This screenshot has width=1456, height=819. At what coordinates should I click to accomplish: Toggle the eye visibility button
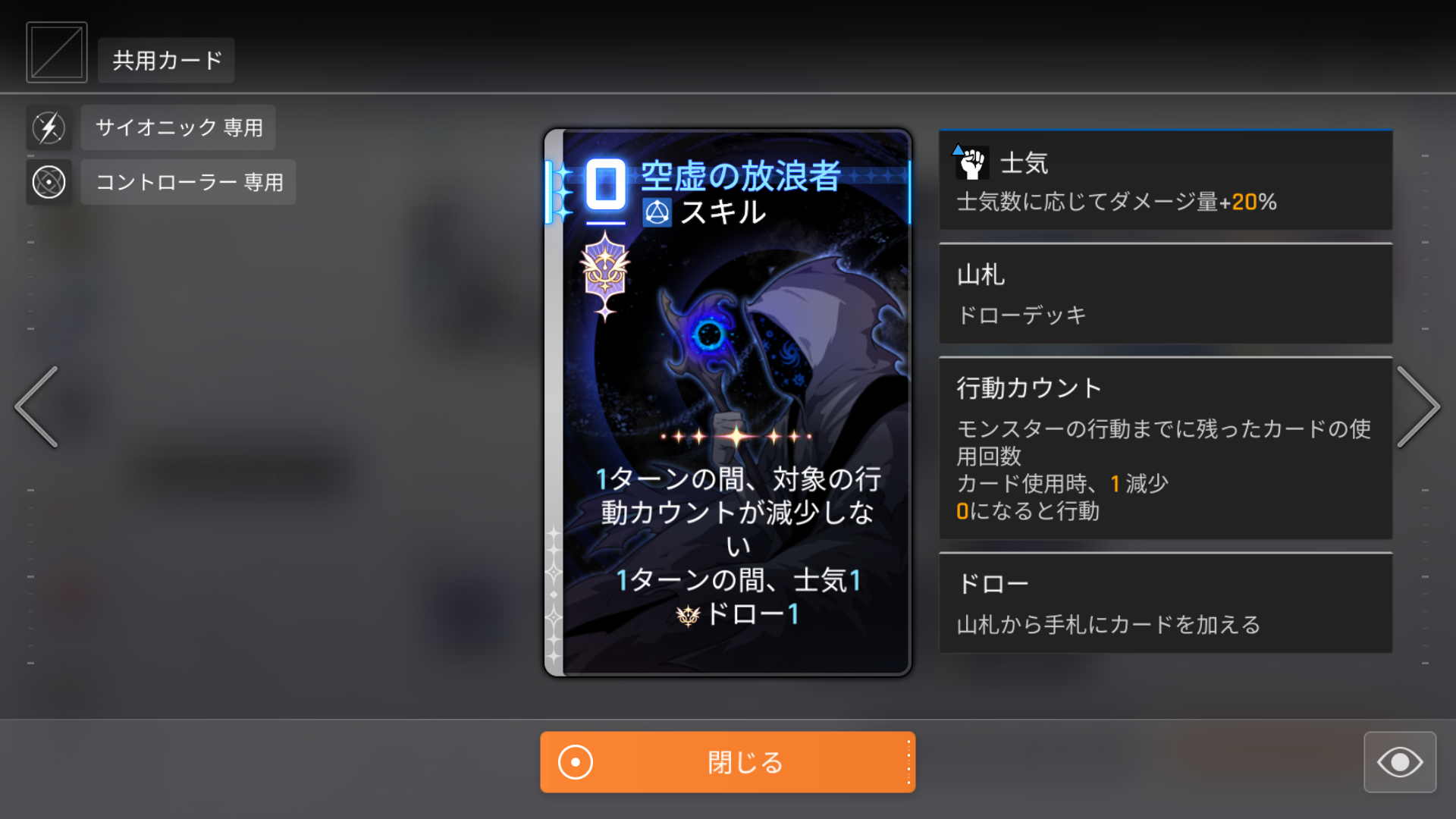pos(1399,762)
